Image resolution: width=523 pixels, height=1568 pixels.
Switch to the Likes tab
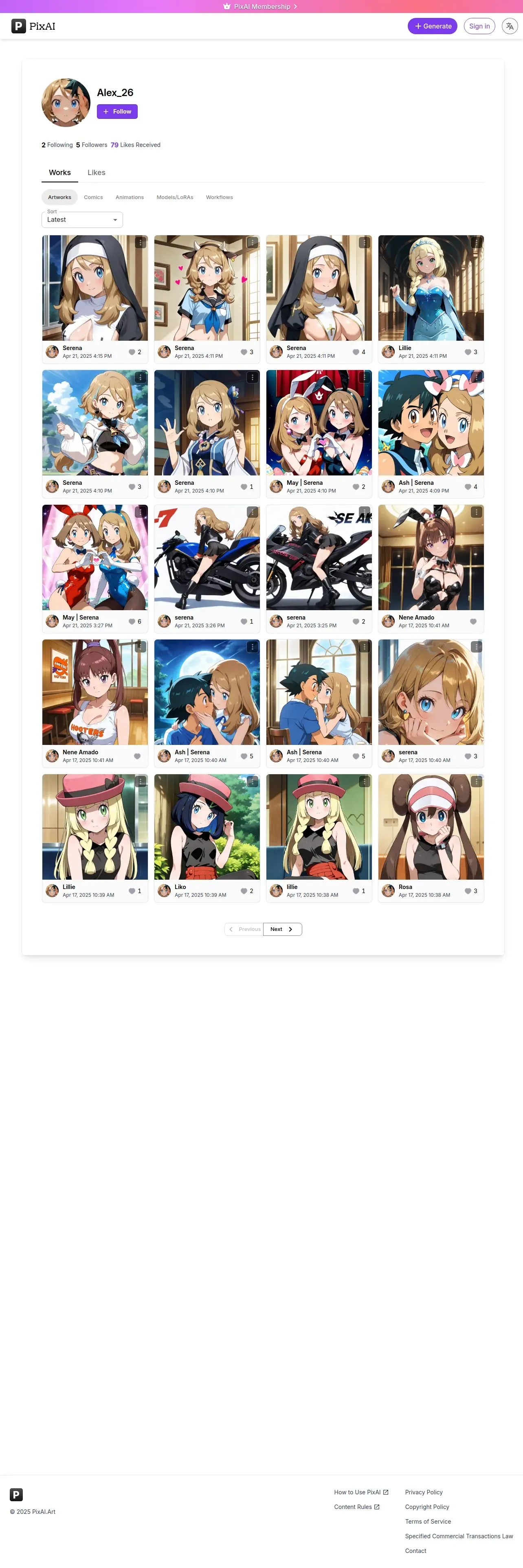pos(96,173)
